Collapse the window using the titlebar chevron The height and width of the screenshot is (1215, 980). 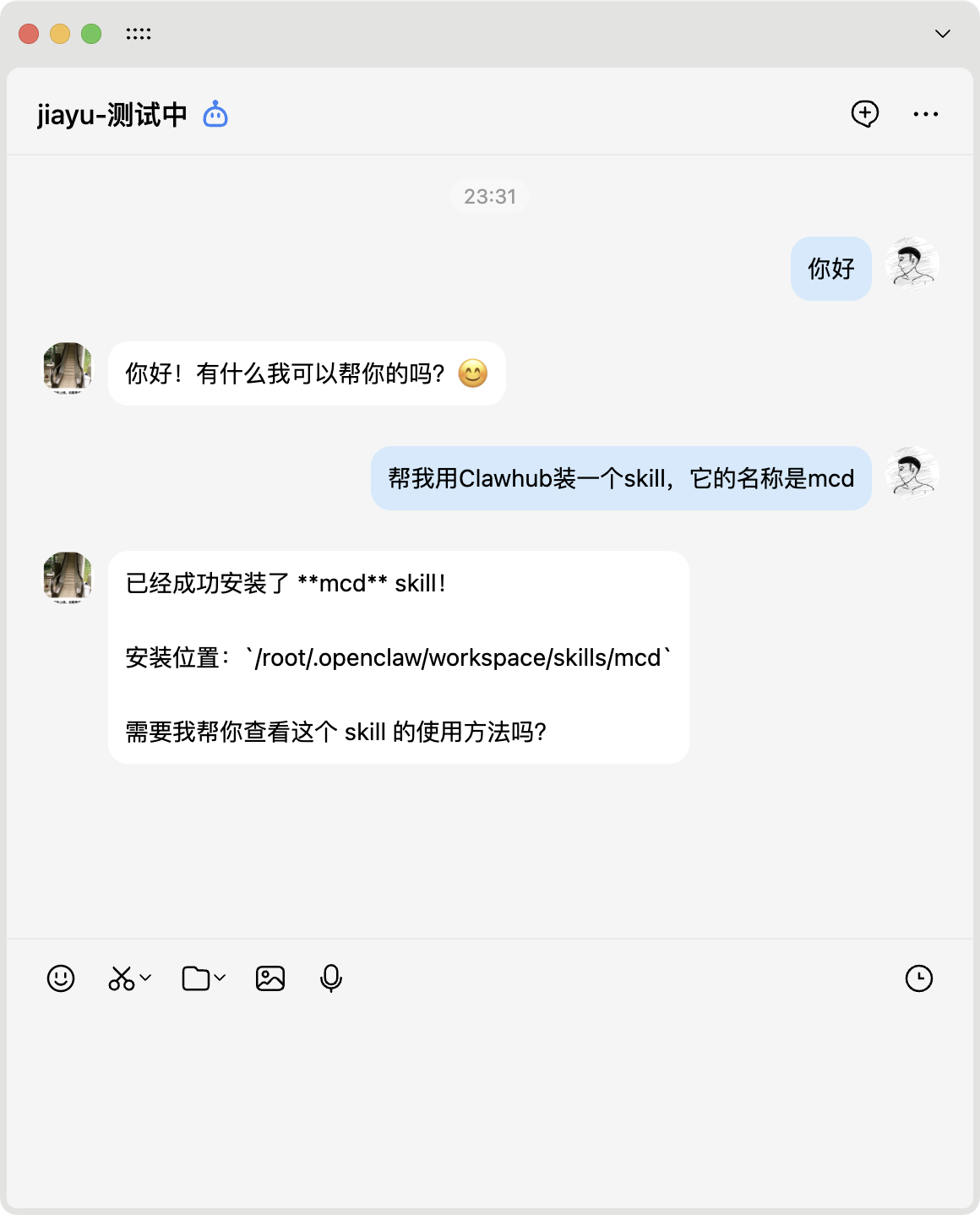coord(944,34)
